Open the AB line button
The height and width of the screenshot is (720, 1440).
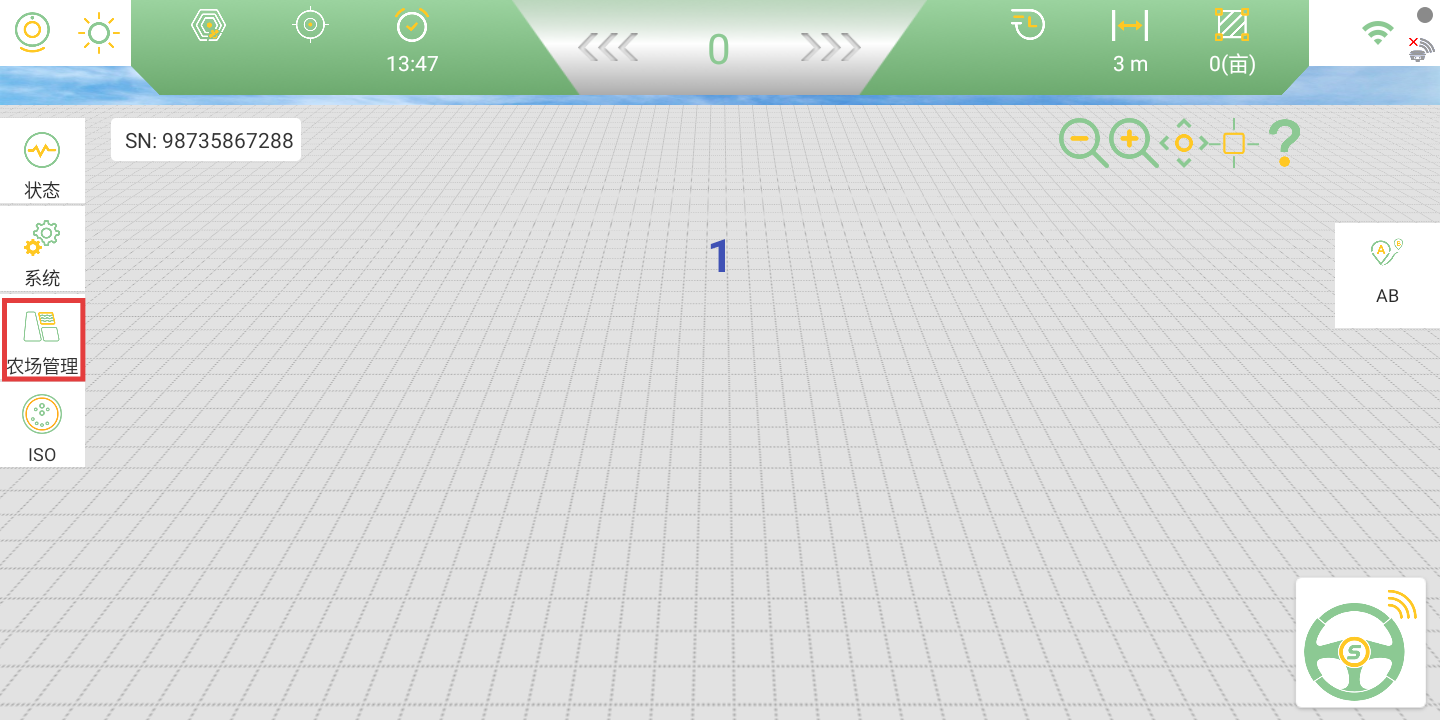1387,272
